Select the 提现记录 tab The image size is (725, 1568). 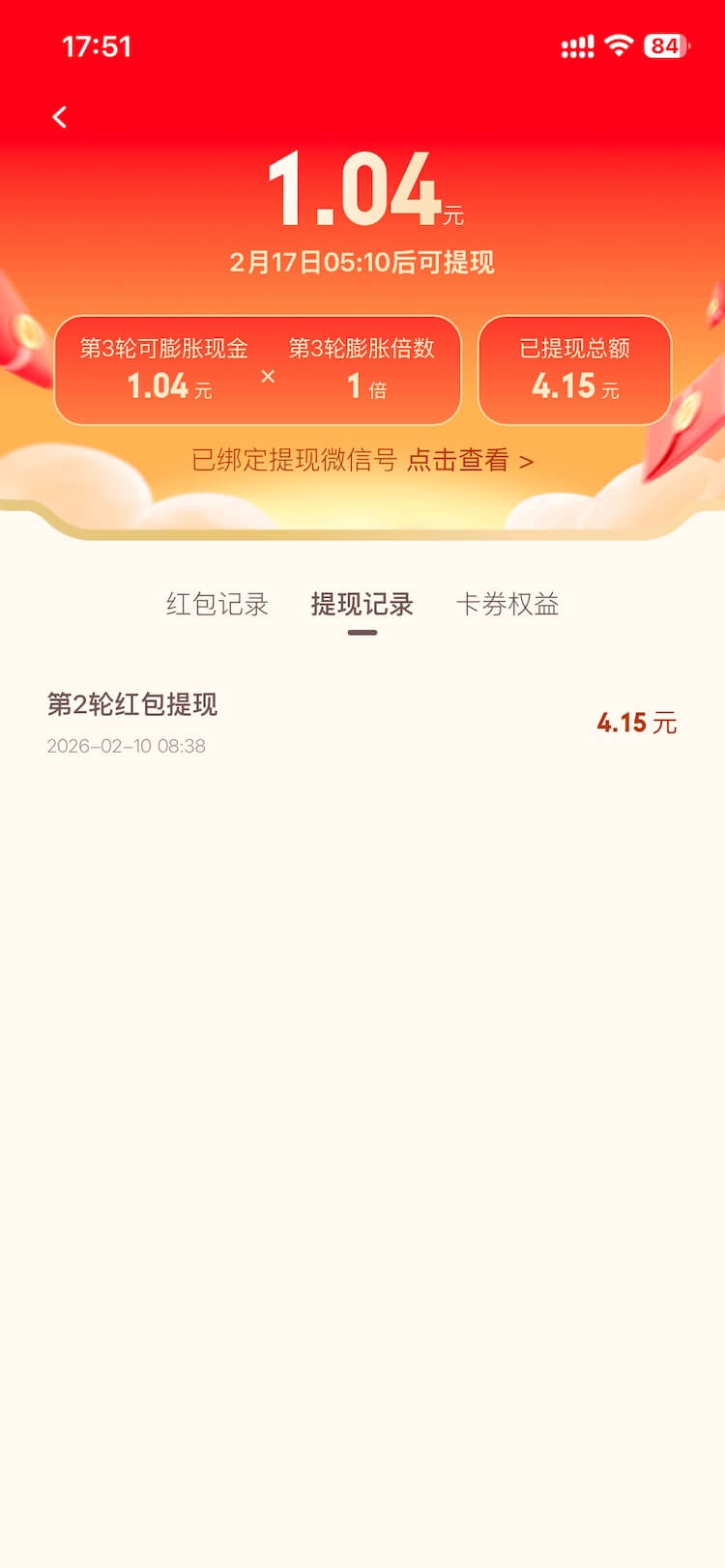pyautogui.click(x=362, y=605)
